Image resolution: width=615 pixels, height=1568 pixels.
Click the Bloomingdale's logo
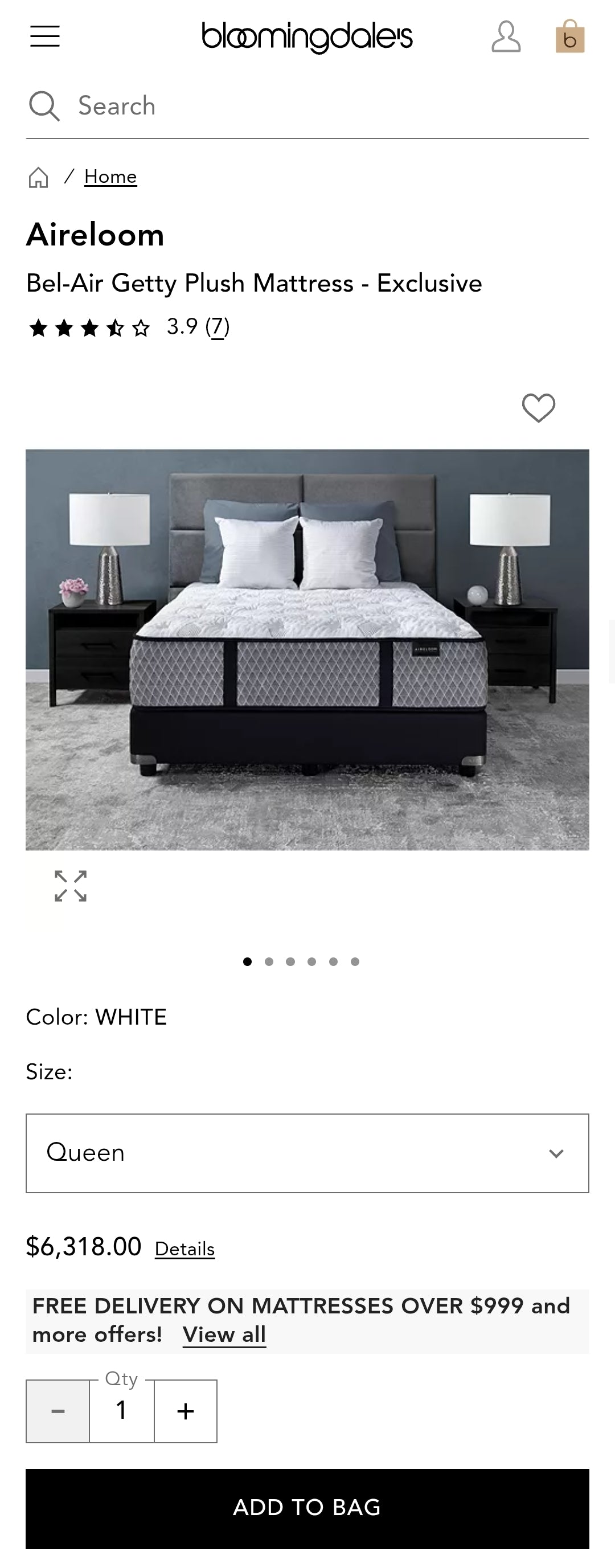coord(307,36)
